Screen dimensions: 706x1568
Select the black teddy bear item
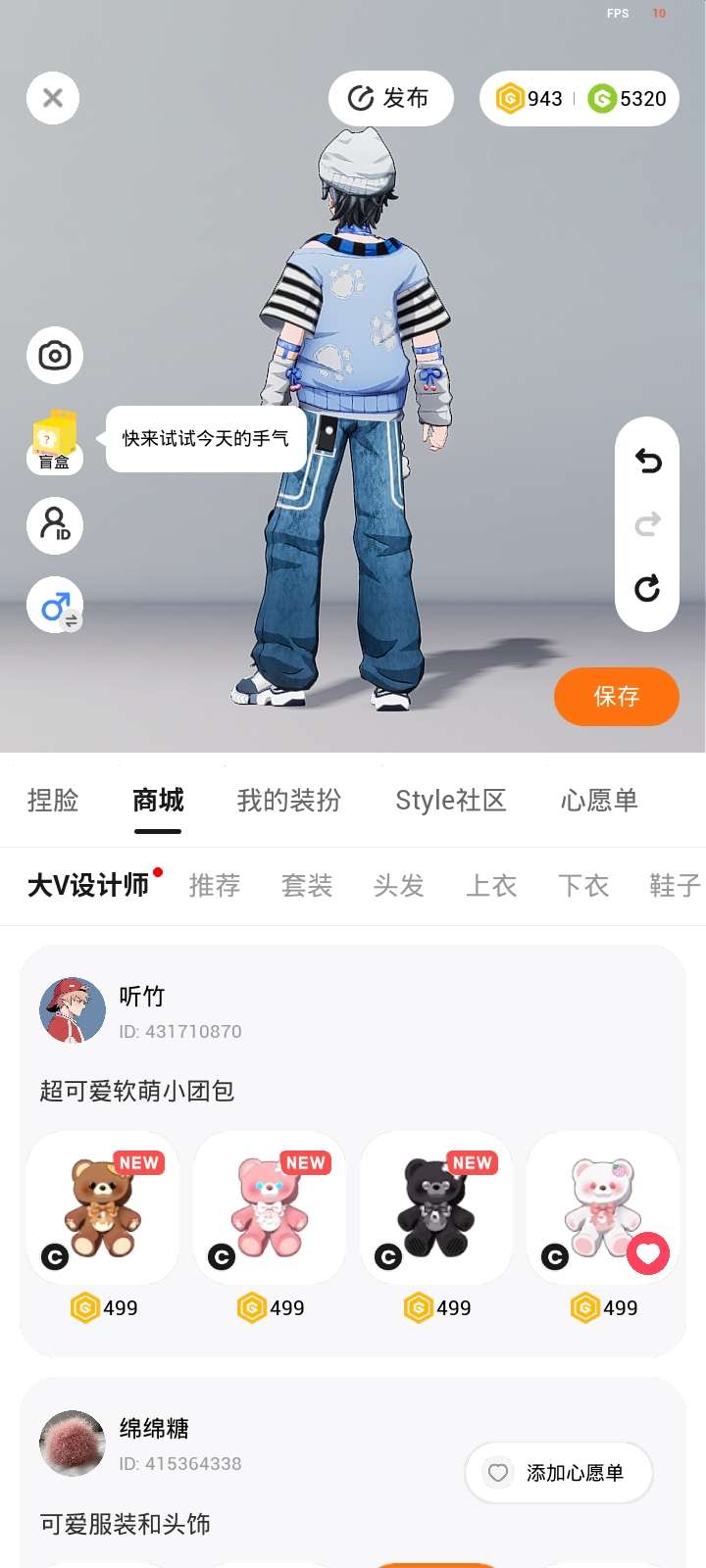436,1208
